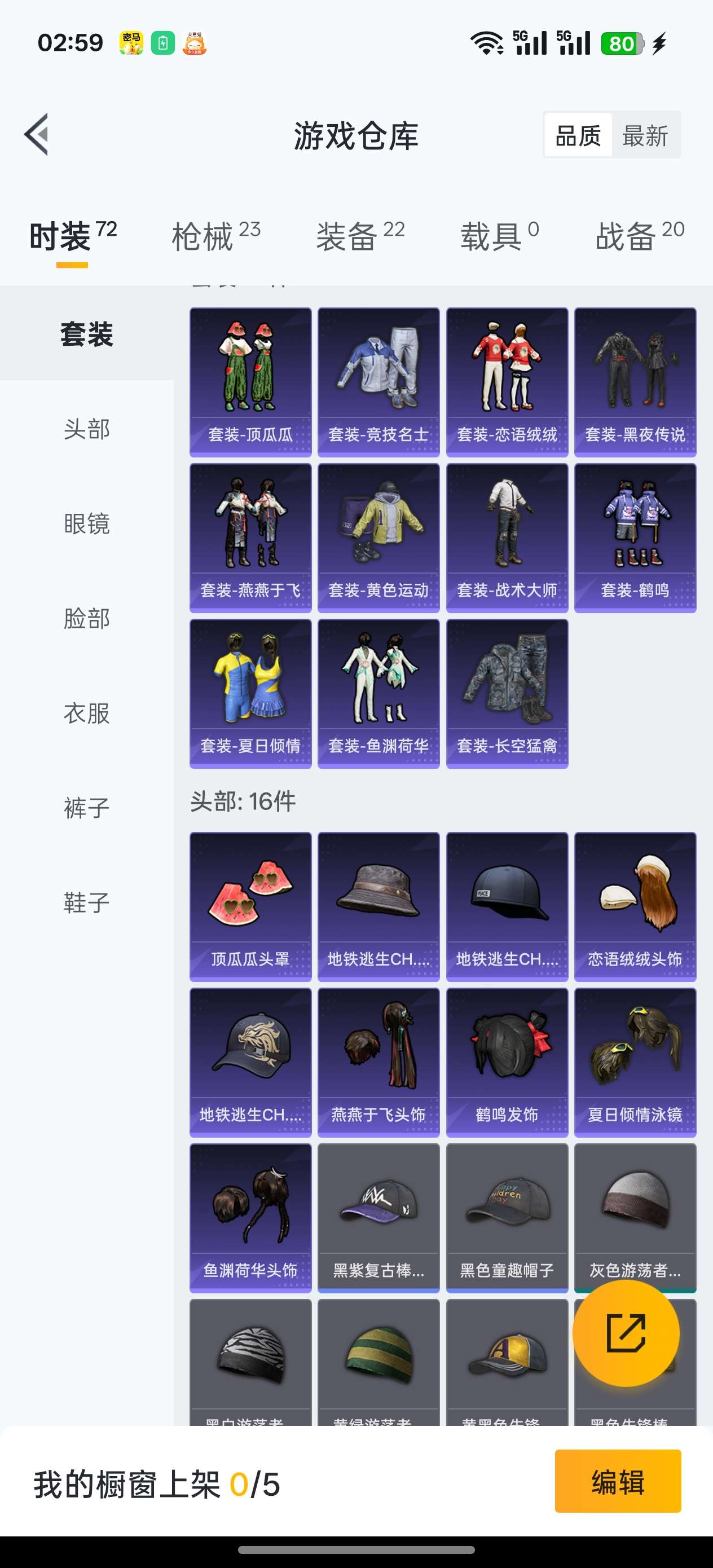Viewport: 713px width, 1568px height.
Task: View the 恋语绒绒头饰 item
Action: [635, 906]
